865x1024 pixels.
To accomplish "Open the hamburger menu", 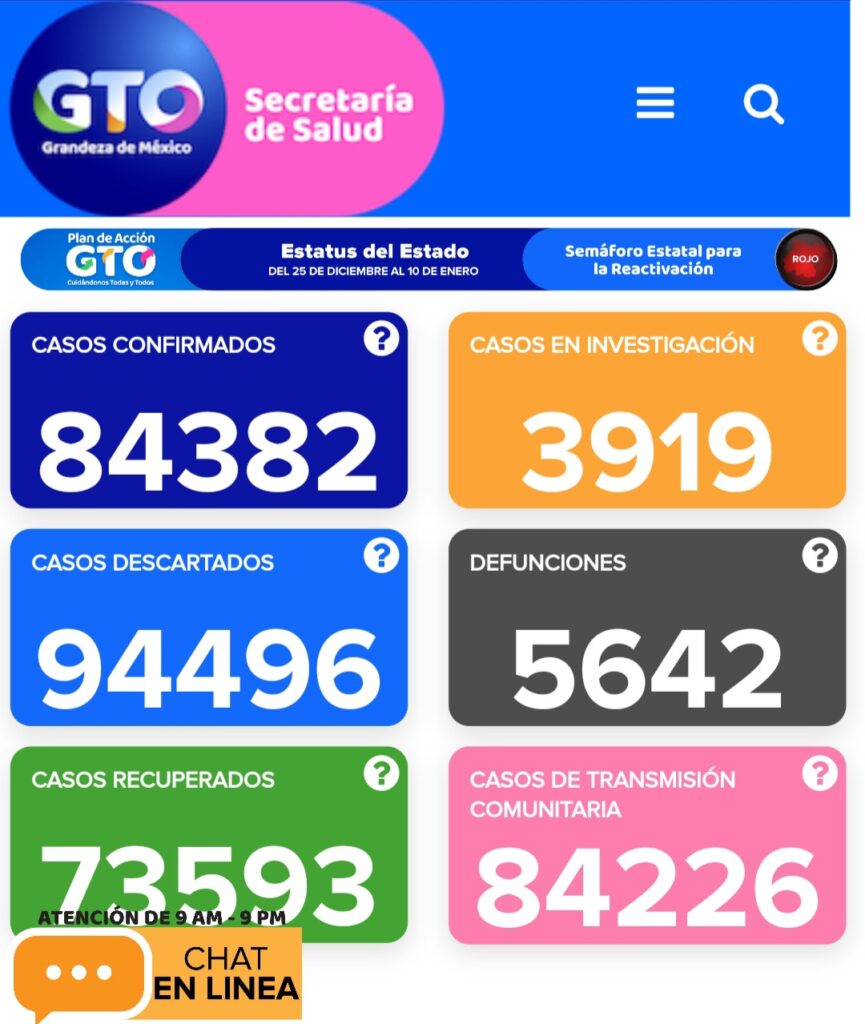I will click(655, 103).
